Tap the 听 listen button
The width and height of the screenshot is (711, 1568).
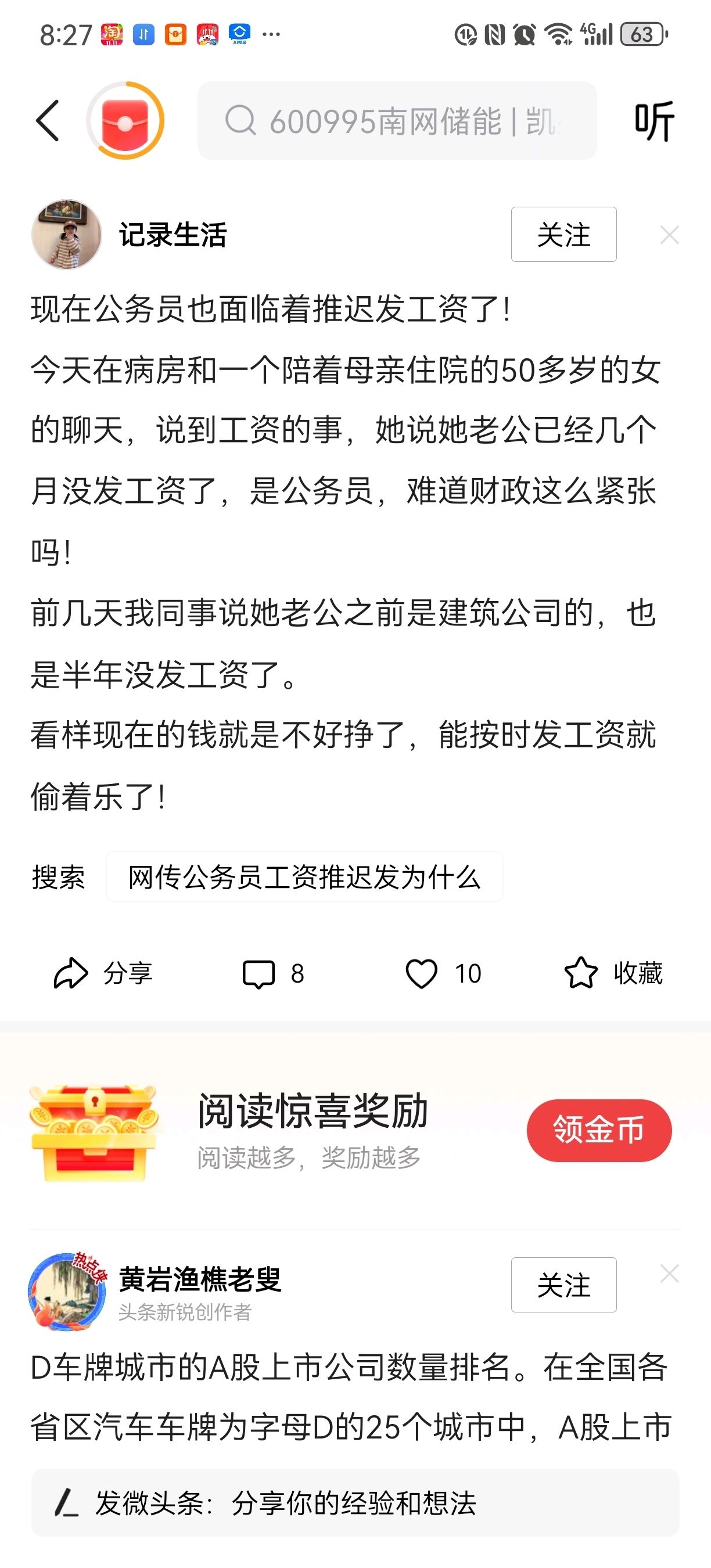pyautogui.click(x=655, y=121)
